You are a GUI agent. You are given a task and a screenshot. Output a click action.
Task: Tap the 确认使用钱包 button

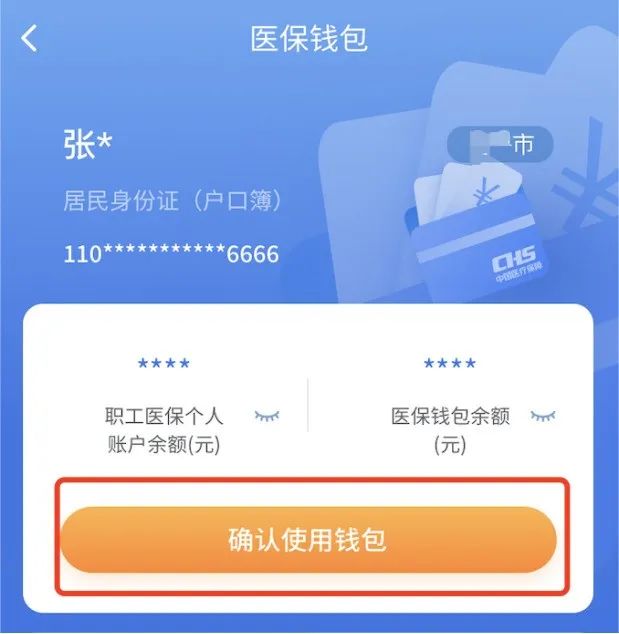[x=308, y=541]
